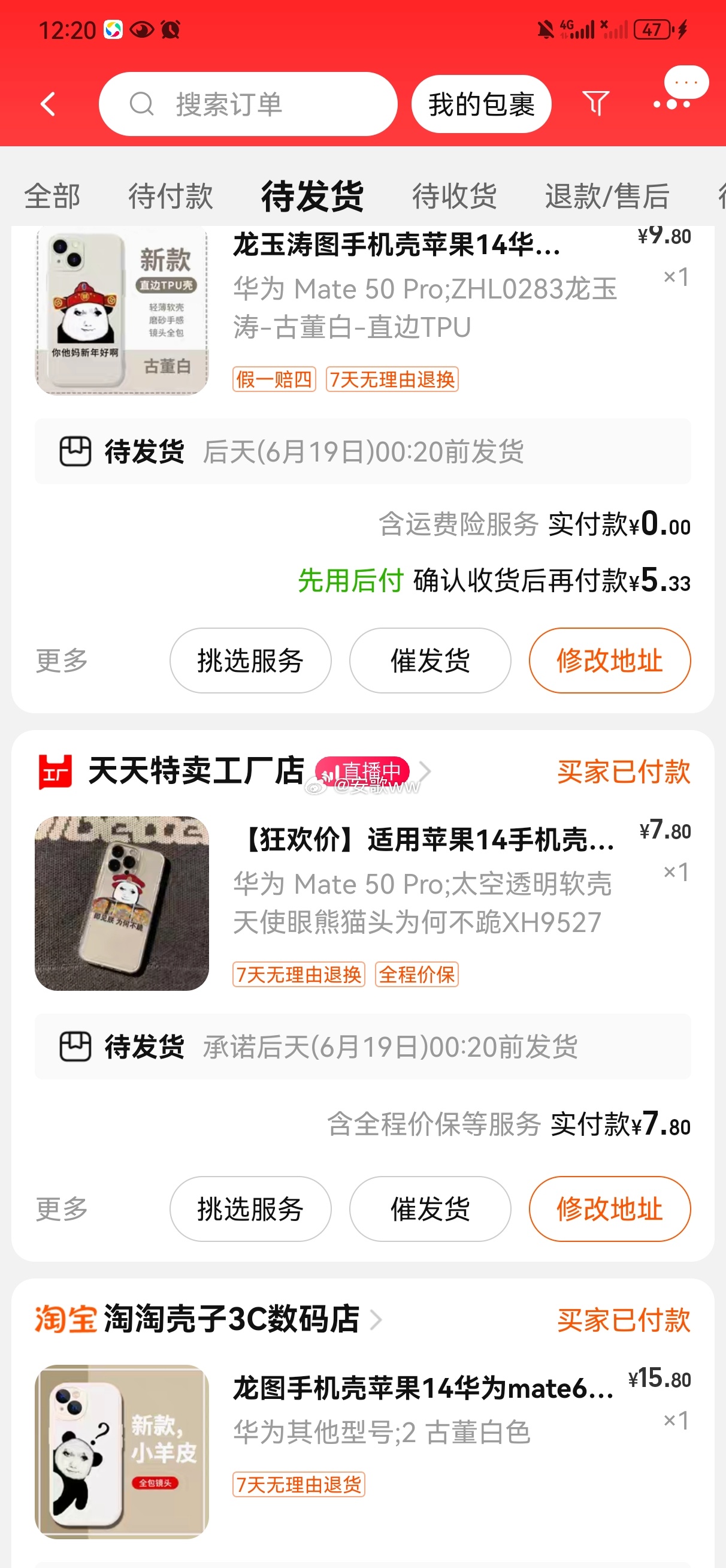This screenshot has height=1568, width=726.
Task: Tap 催发货 for the ¥9.80 phone case order
Action: 429,661
